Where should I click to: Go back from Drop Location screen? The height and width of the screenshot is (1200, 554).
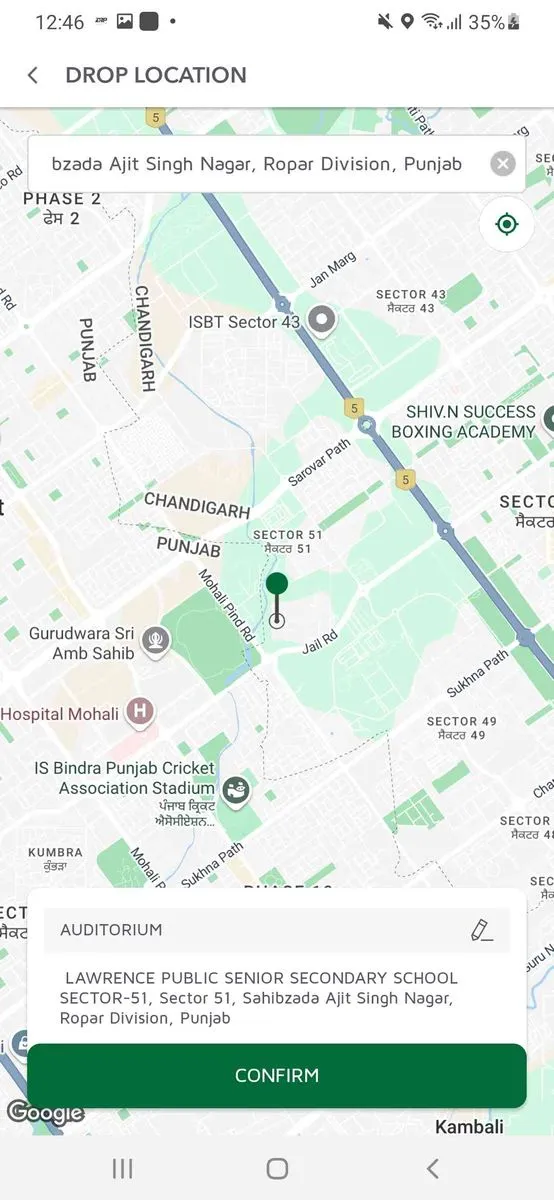click(x=33, y=75)
